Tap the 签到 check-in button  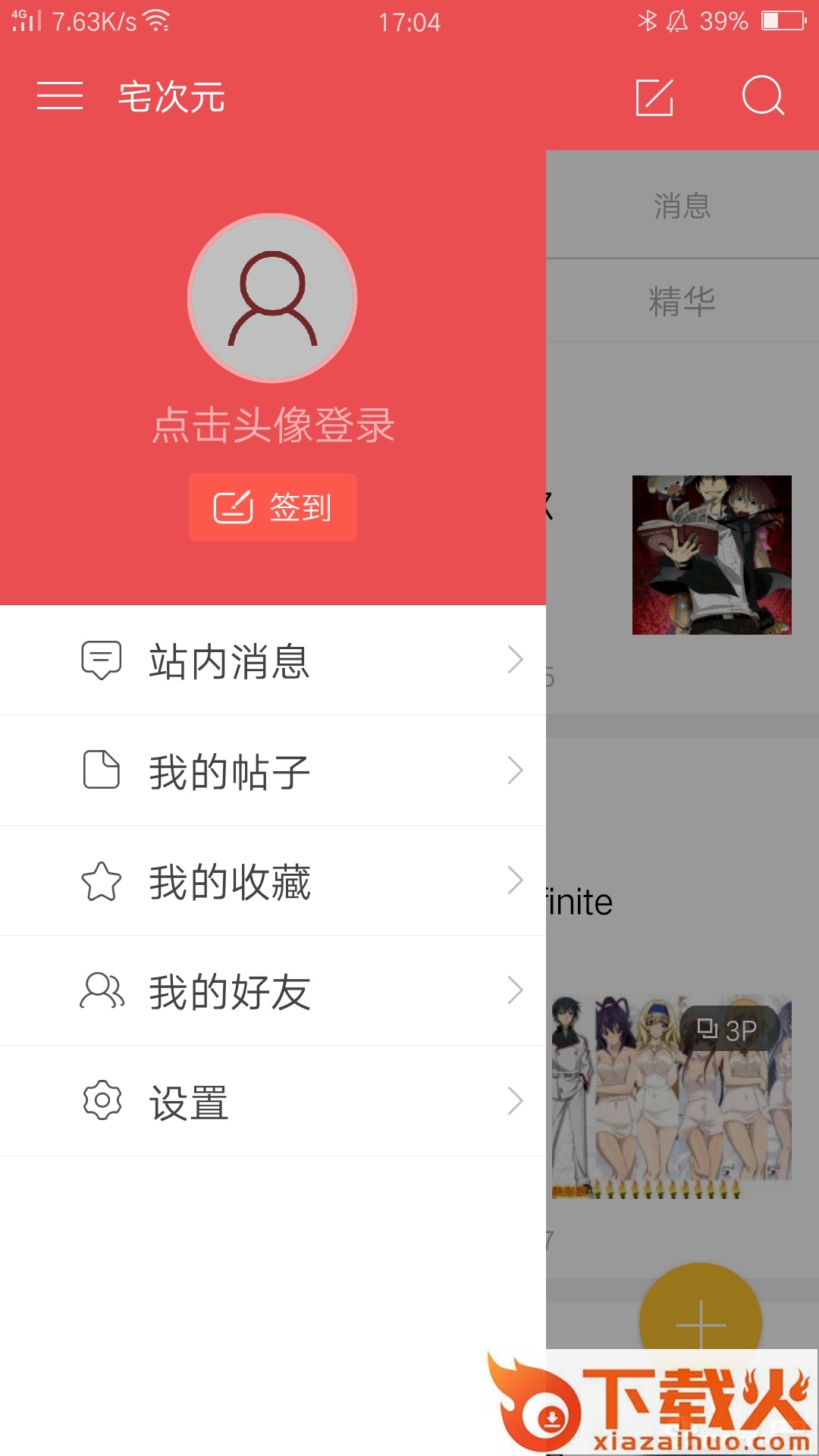click(273, 507)
